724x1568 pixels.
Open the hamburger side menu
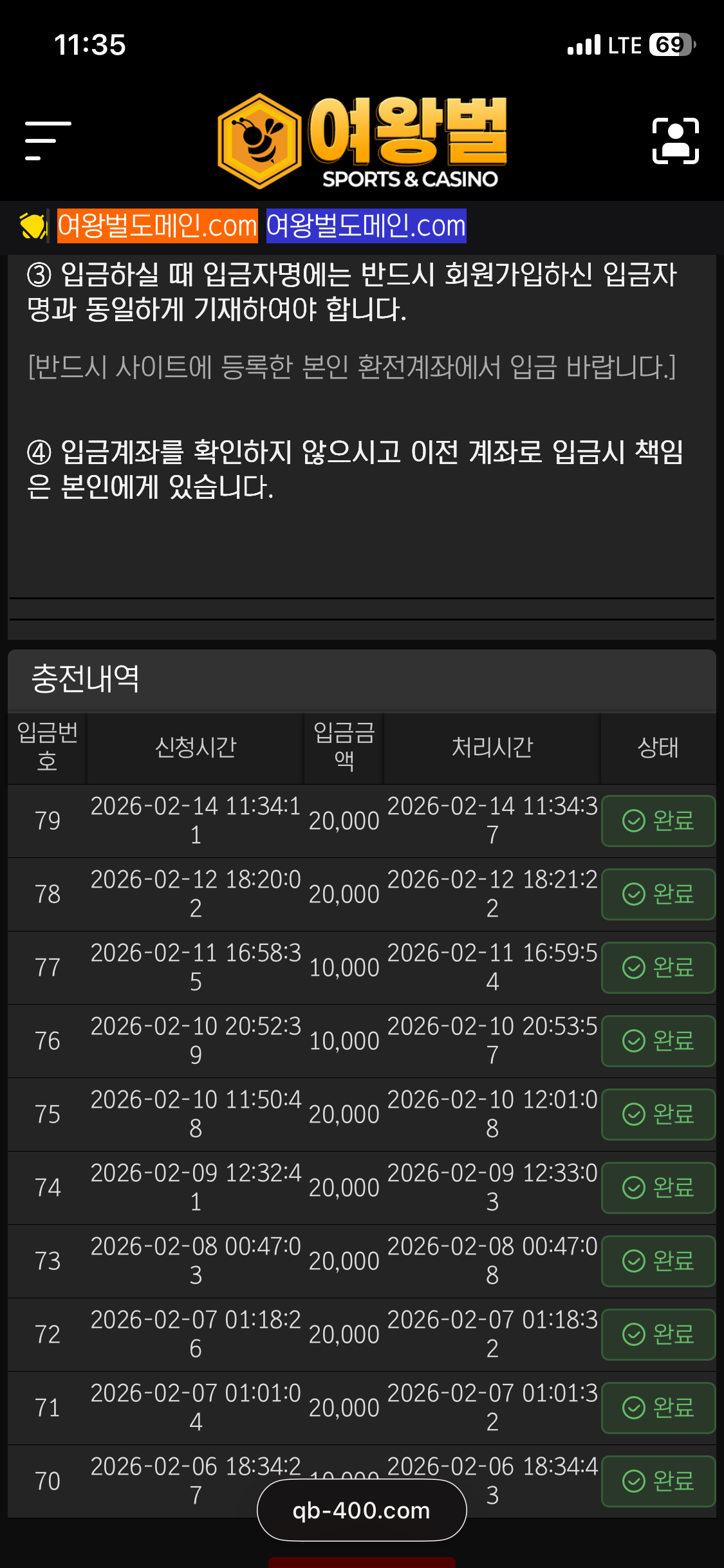pyautogui.click(x=48, y=140)
